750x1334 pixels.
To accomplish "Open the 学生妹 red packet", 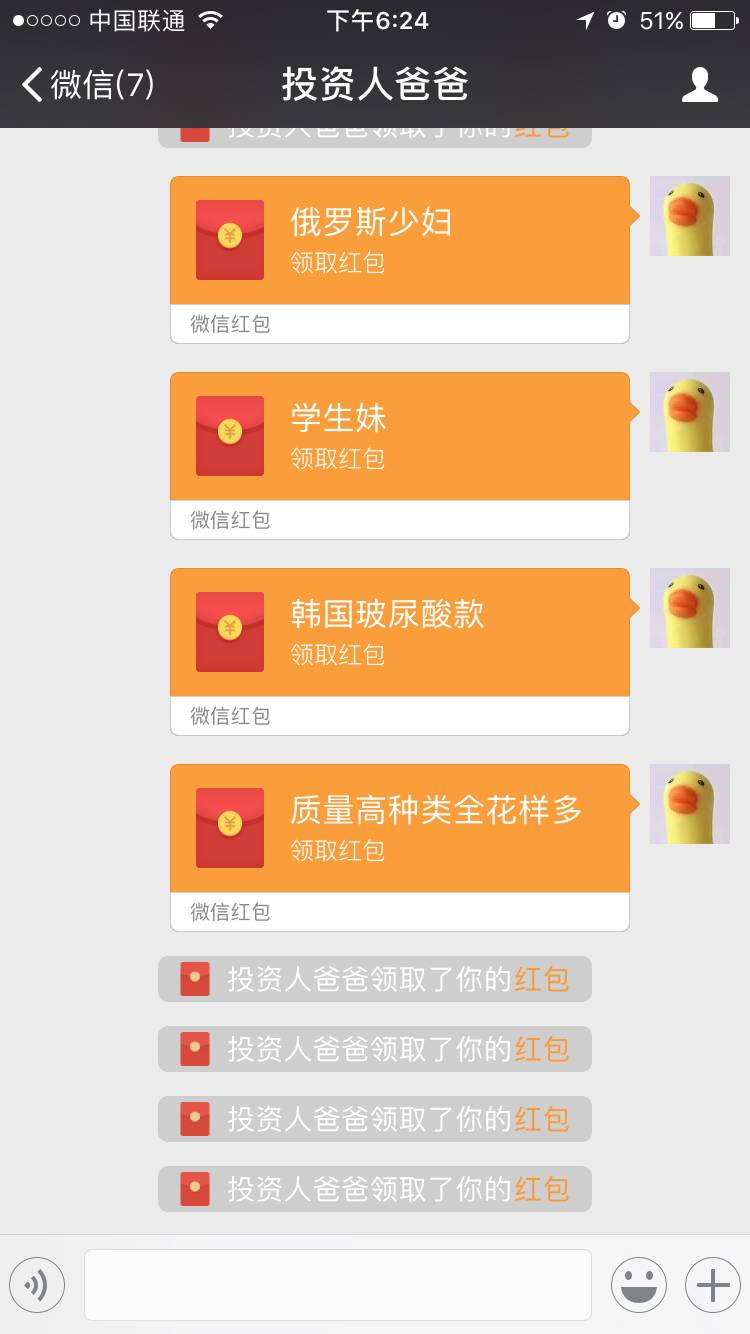I will pyautogui.click(x=399, y=437).
